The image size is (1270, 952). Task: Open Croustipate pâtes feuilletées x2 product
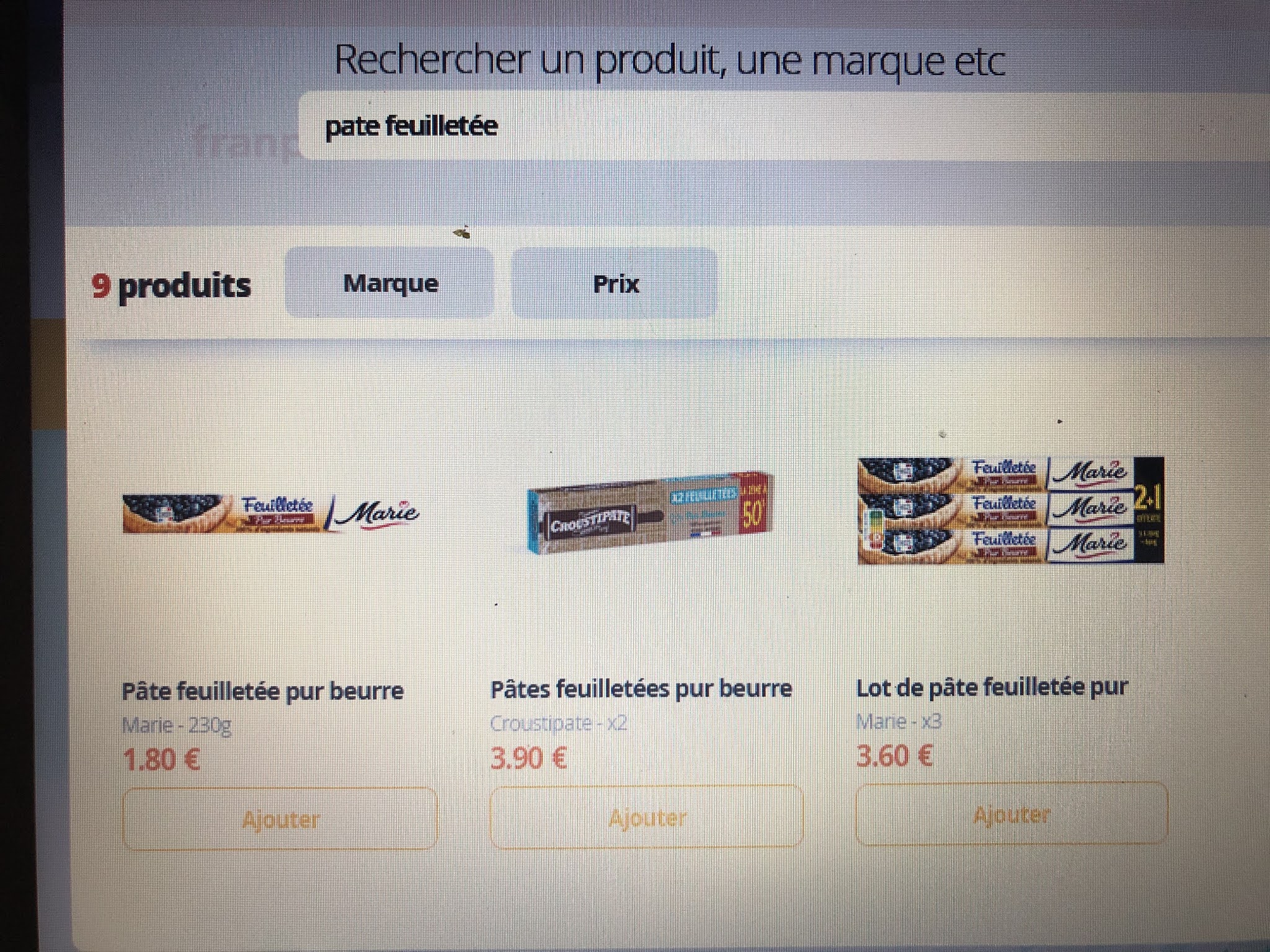650,513
